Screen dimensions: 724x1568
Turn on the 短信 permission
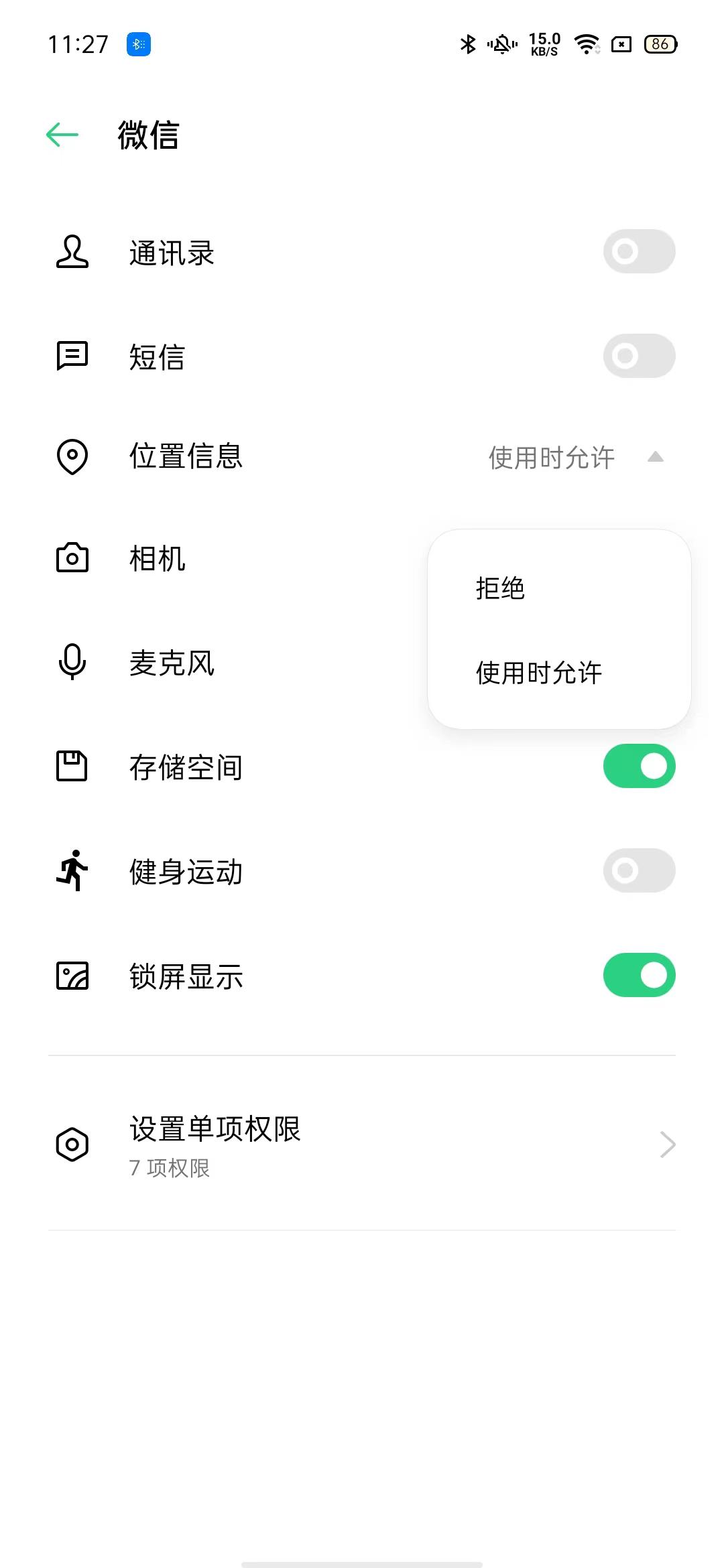[x=638, y=356]
